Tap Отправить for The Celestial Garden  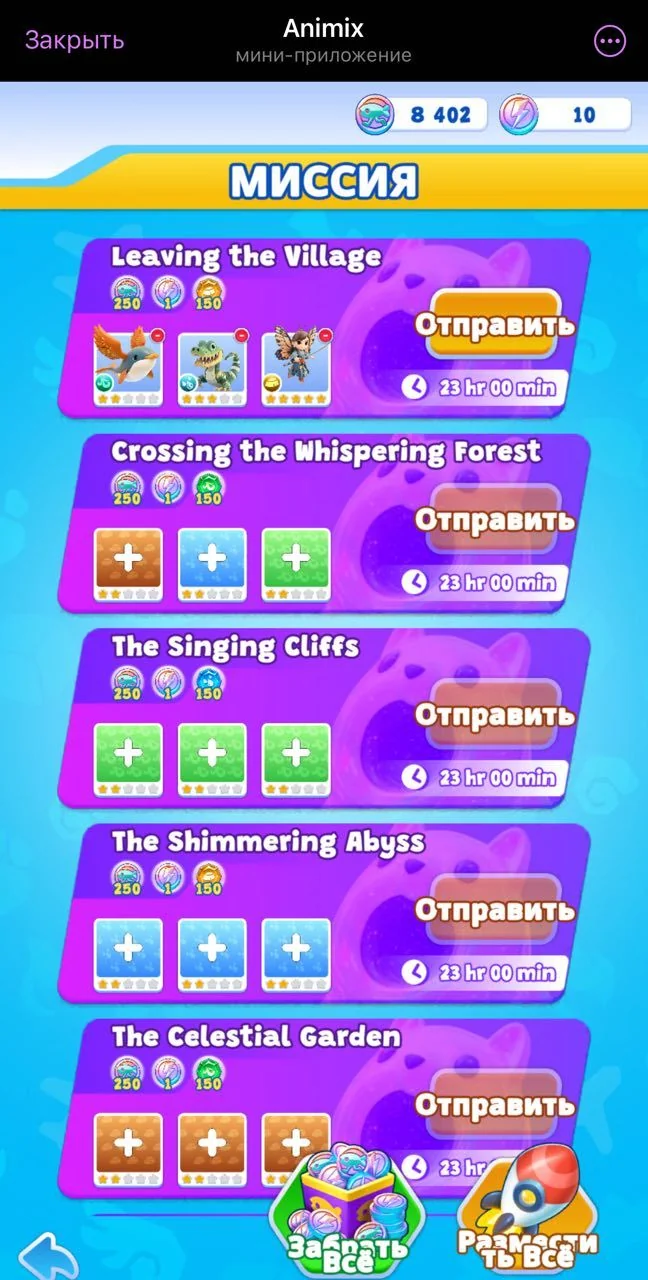click(x=494, y=1104)
